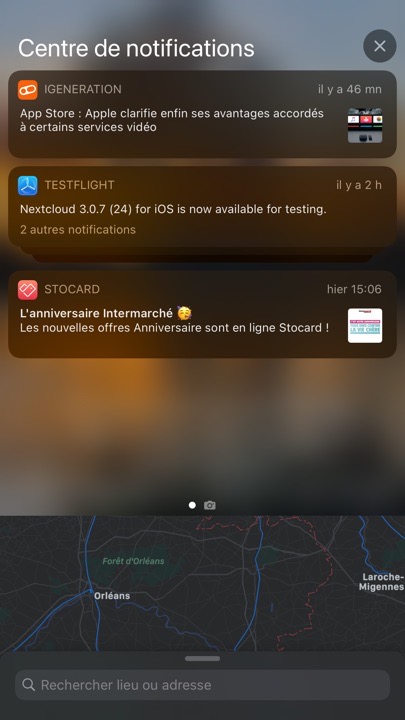Open the iGeneration App Store notification
The width and height of the screenshot is (405, 720).
click(x=202, y=114)
